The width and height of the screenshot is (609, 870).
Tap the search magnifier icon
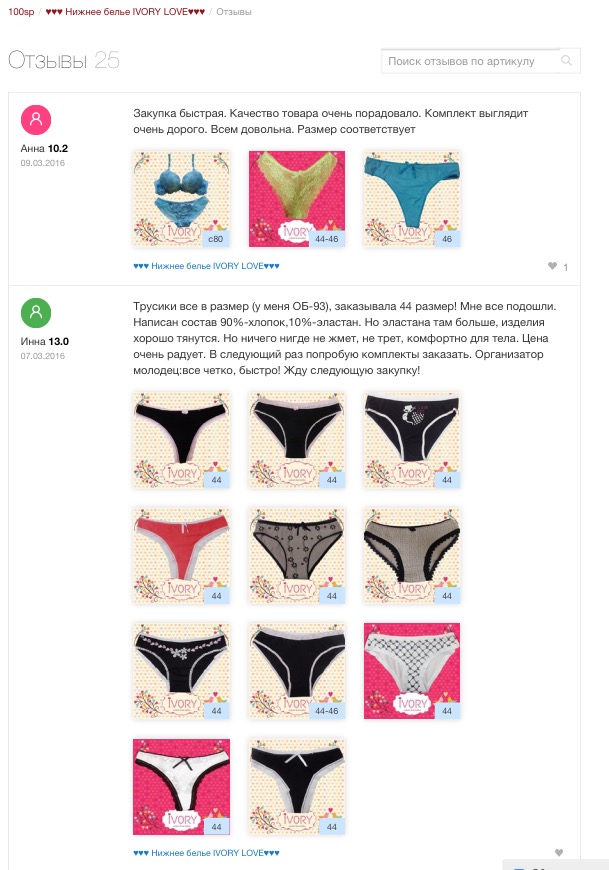pos(567,61)
